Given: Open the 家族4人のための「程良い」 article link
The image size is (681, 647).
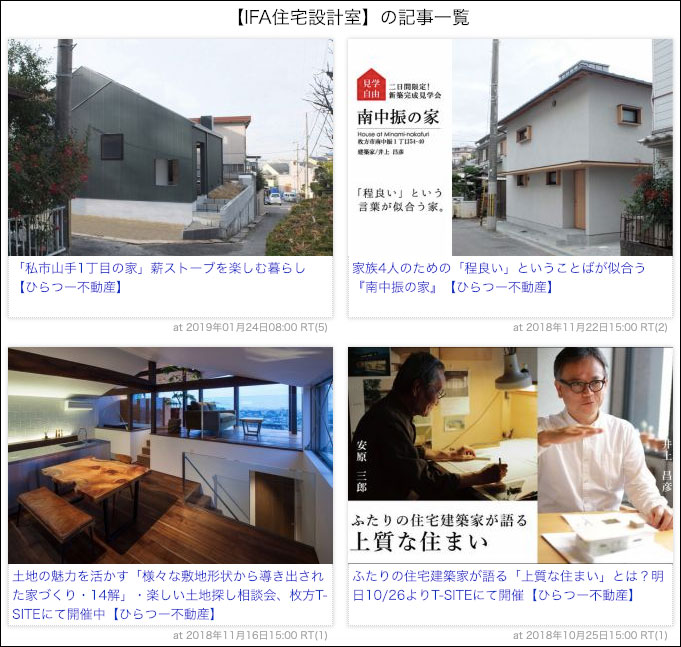Looking at the screenshot, I should 499,277.
